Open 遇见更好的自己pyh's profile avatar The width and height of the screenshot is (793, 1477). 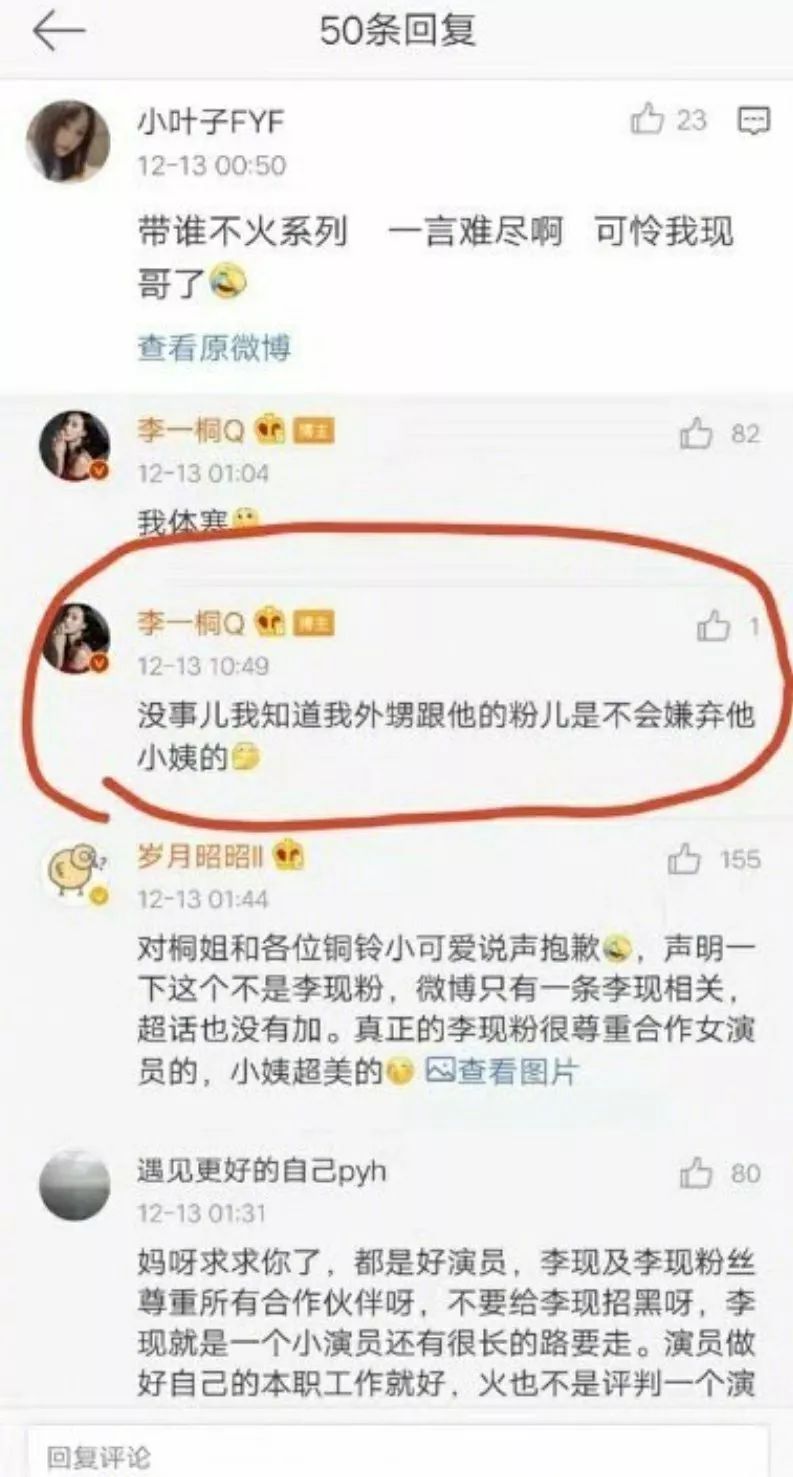[74, 1185]
